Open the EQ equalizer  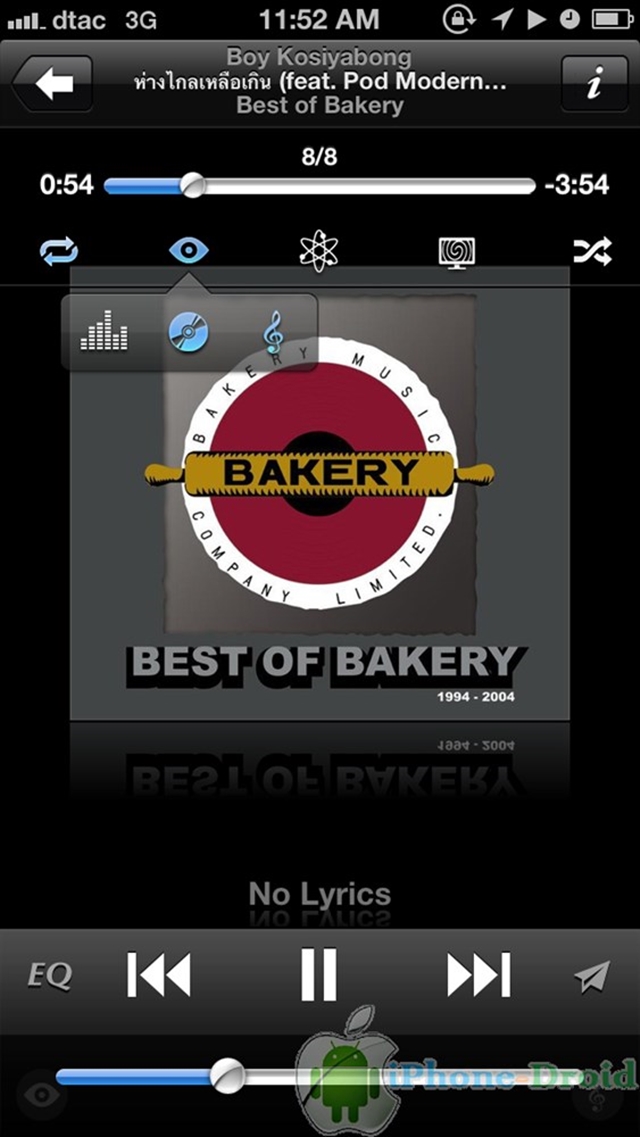(49, 975)
